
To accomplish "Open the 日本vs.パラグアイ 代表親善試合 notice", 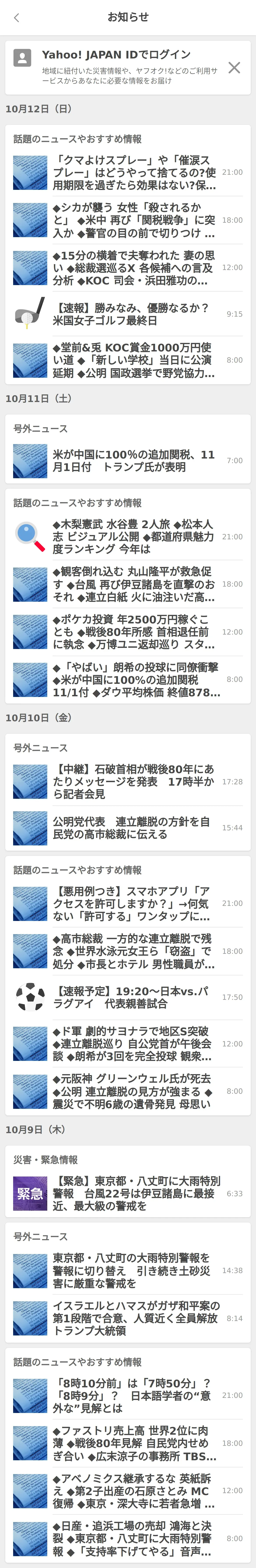I will coord(134,997).
